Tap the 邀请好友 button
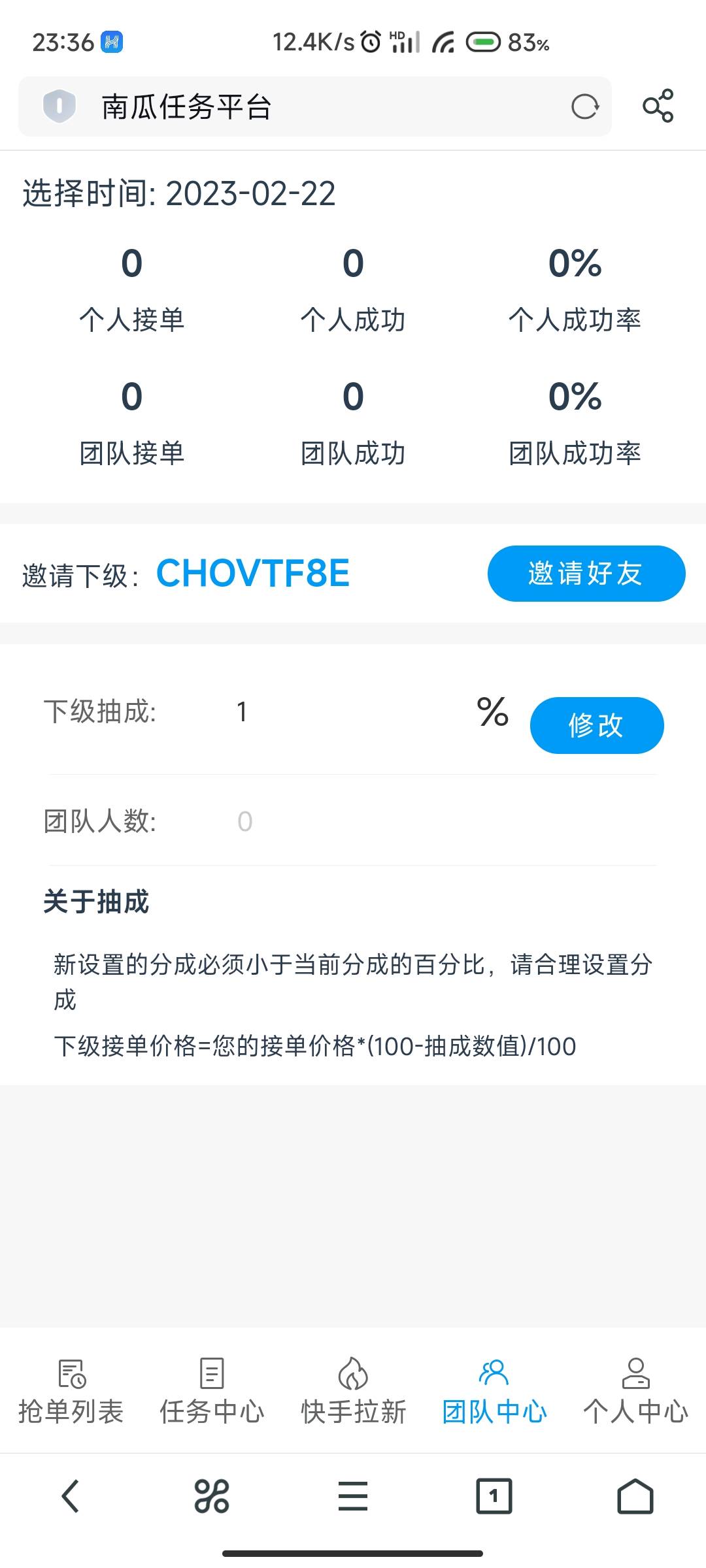Viewport: 706px width, 1568px height. click(x=586, y=574)
